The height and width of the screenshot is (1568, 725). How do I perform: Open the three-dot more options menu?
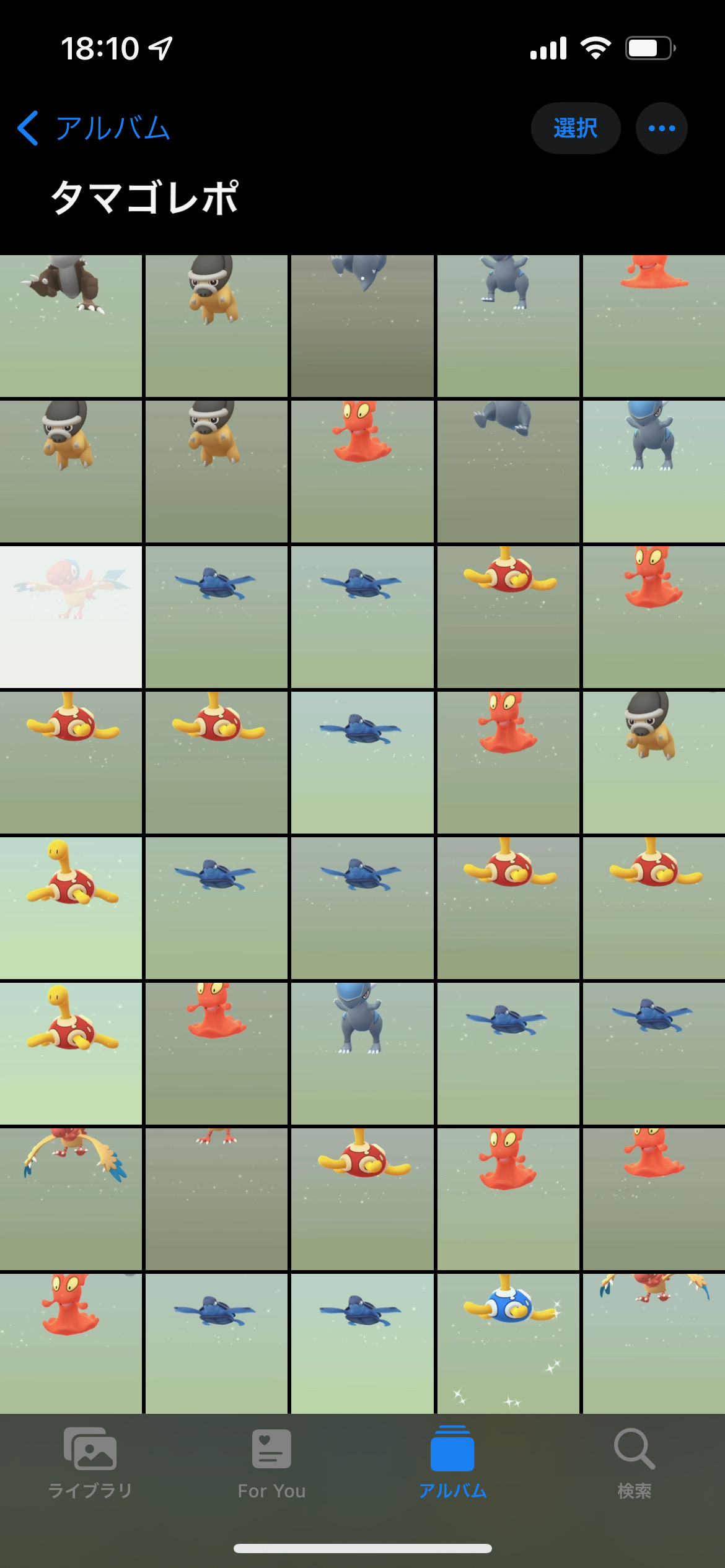click(x=661, y=128)
